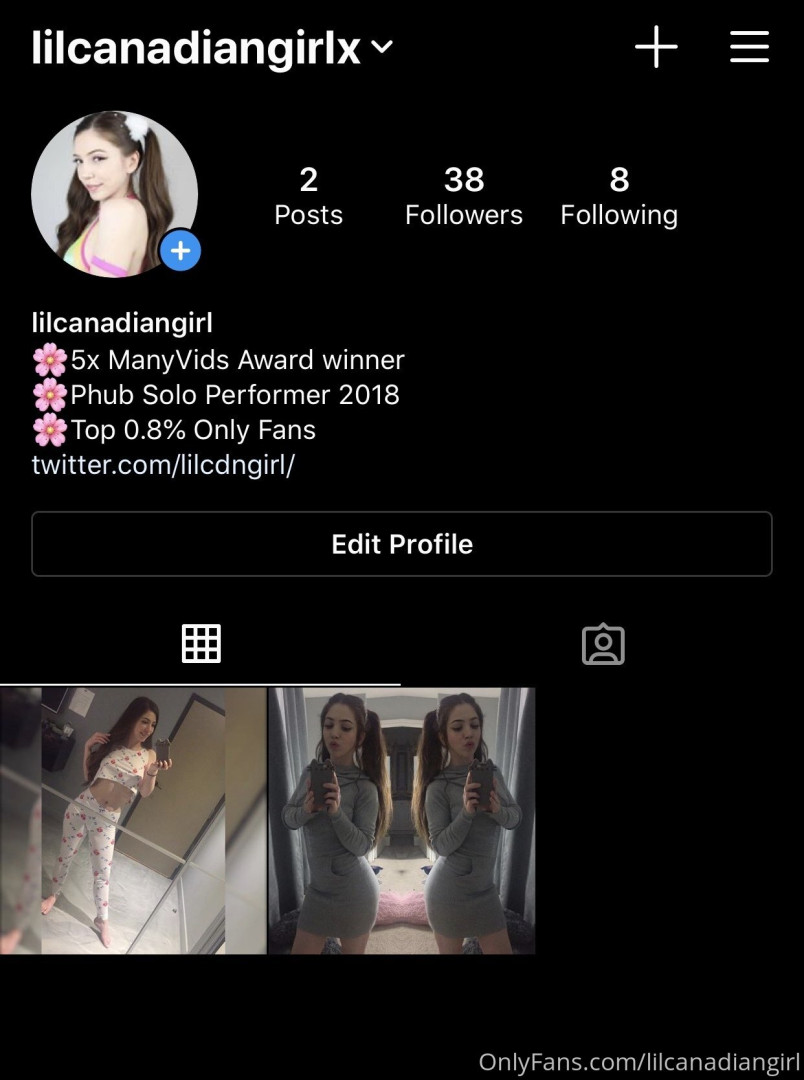Open the profile picture

pos(115,190)
